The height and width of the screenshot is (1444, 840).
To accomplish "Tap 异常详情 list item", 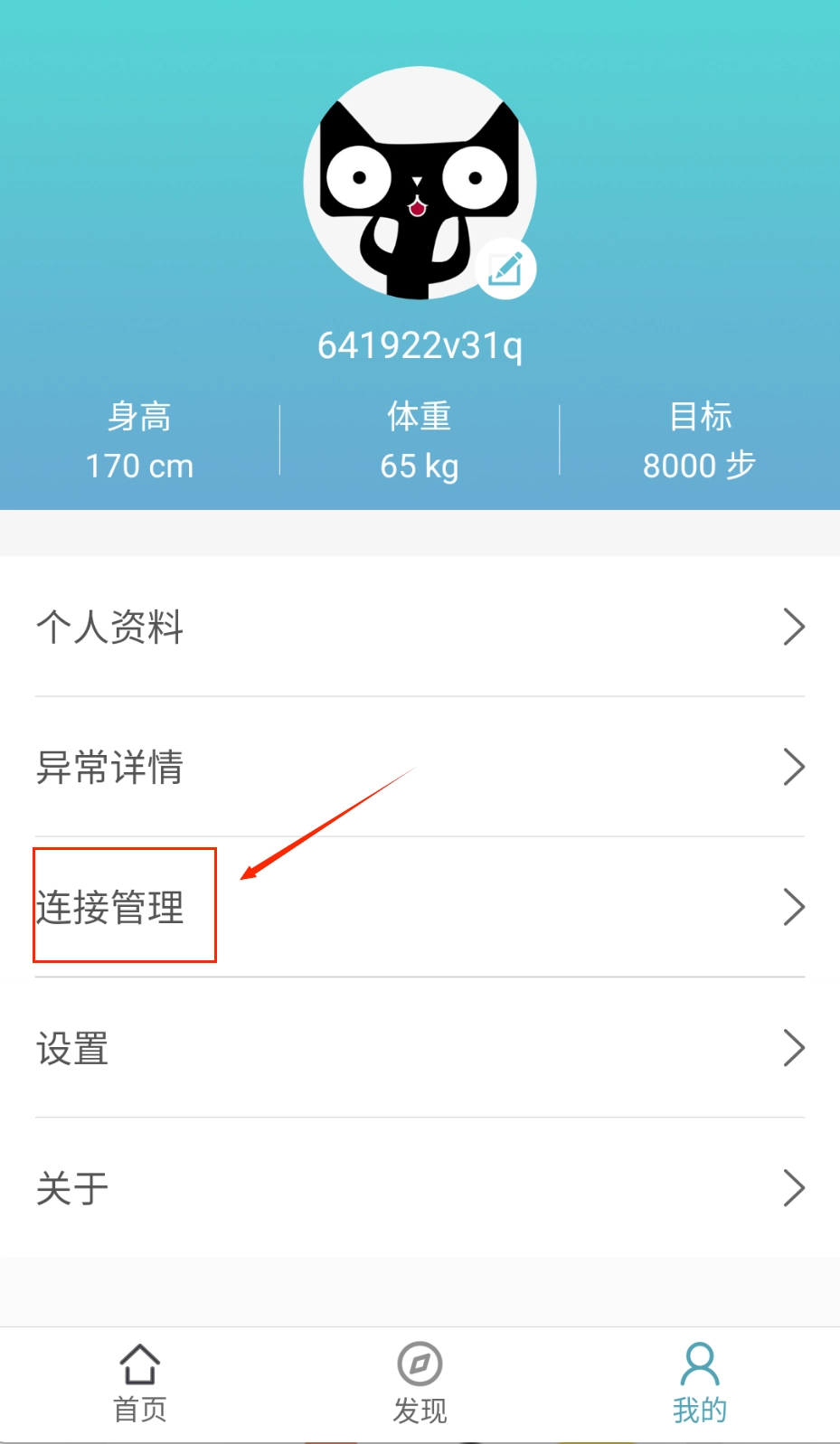I will (109, 767).
